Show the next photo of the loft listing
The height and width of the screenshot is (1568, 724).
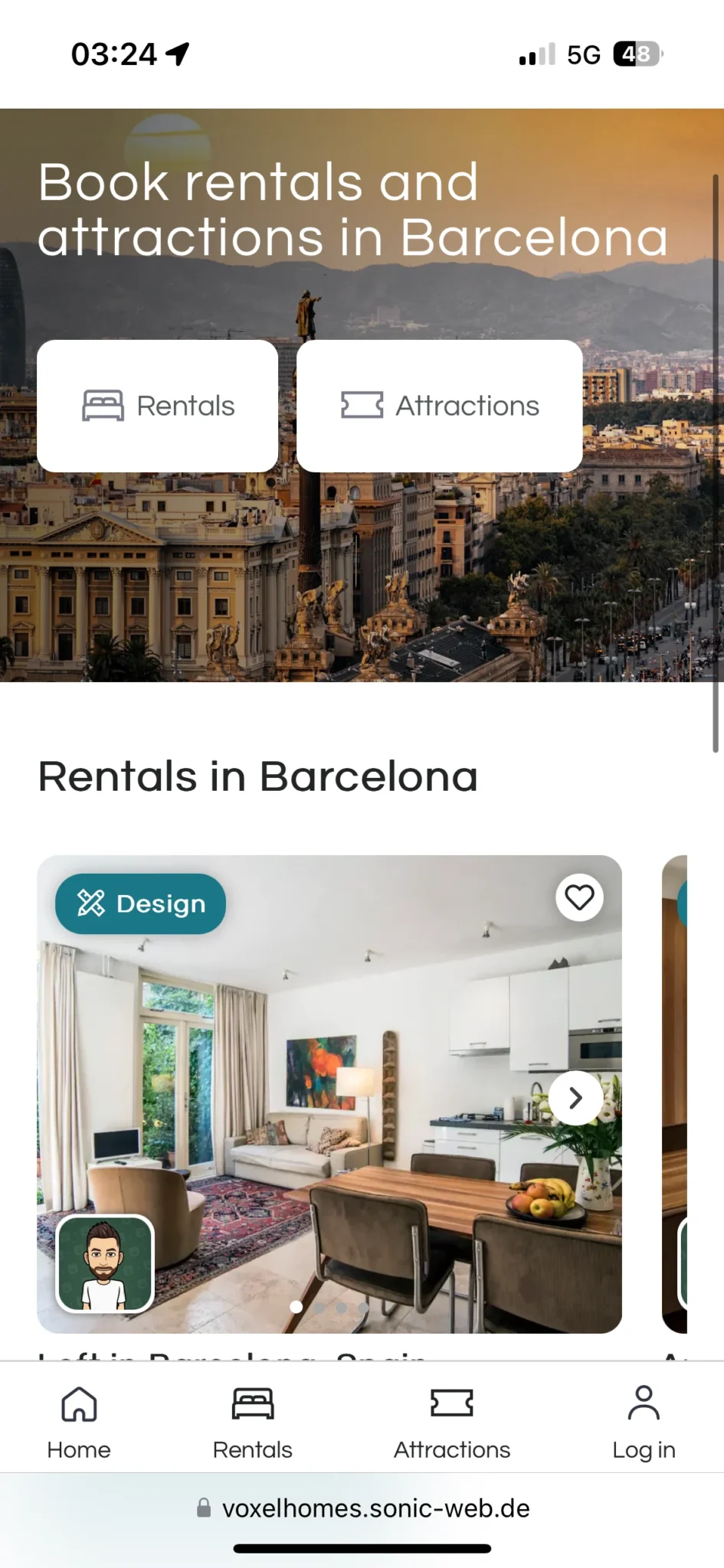pos(575,1098)
